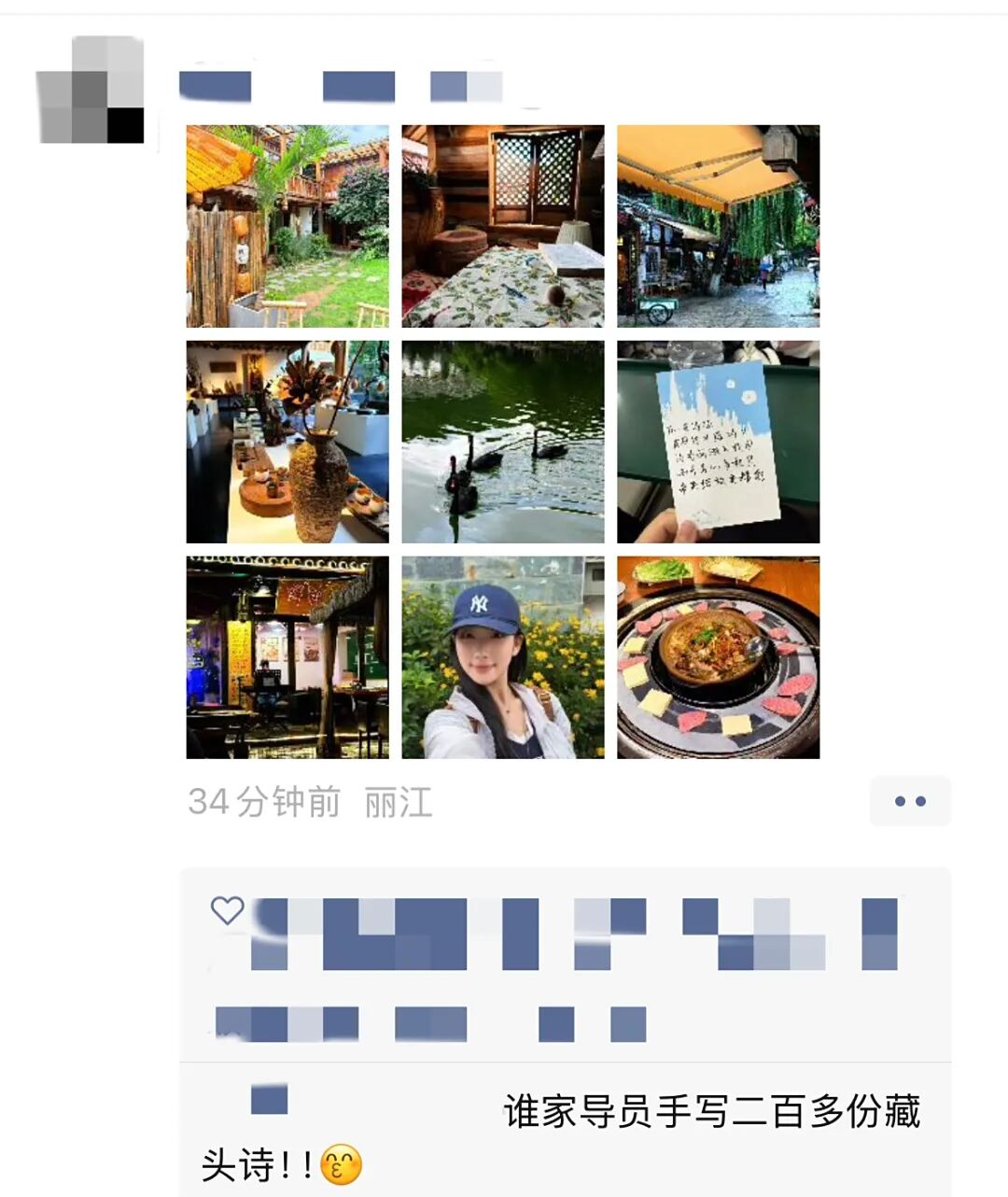Open the black swans on lake photo

pos(503,442)
